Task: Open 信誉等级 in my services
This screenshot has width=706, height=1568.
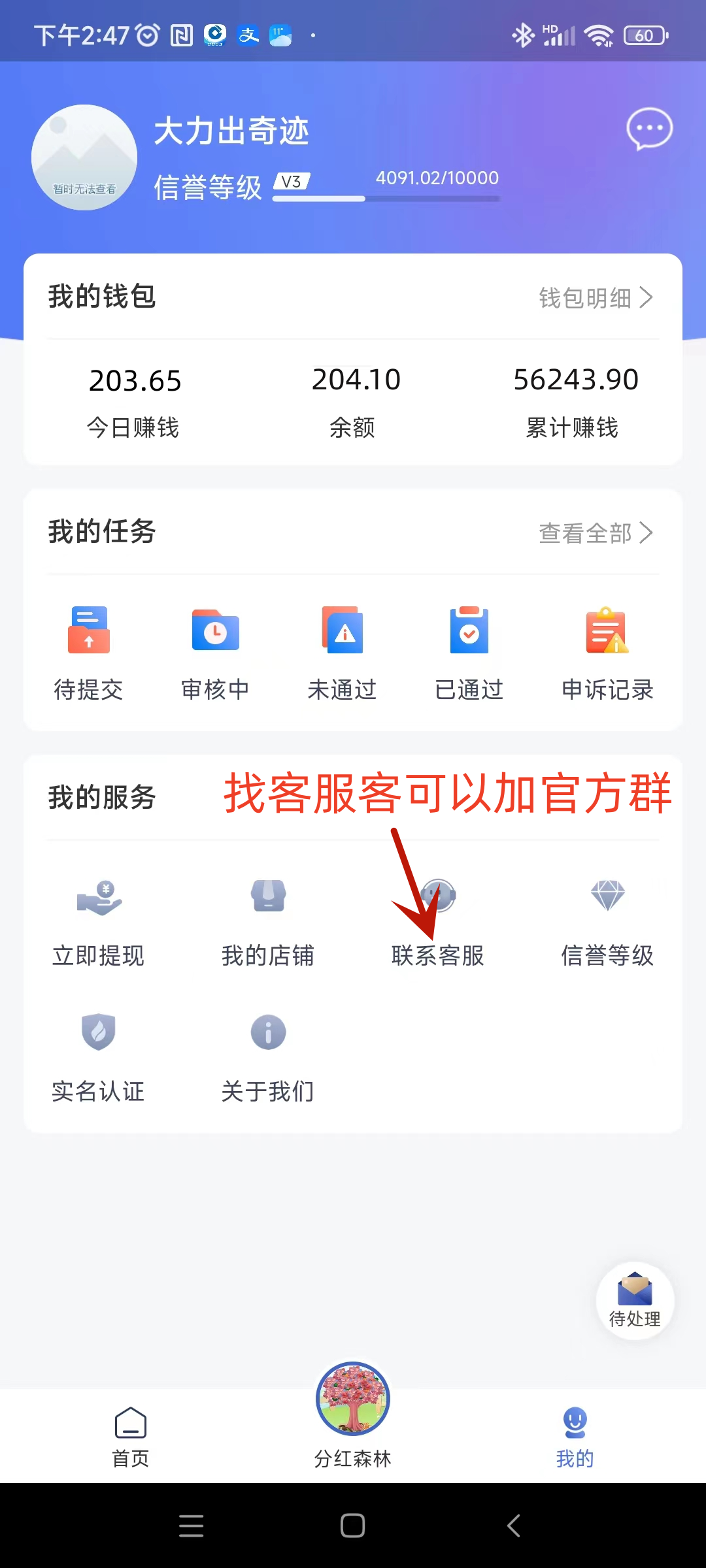Action: click(x=607, y=921)
